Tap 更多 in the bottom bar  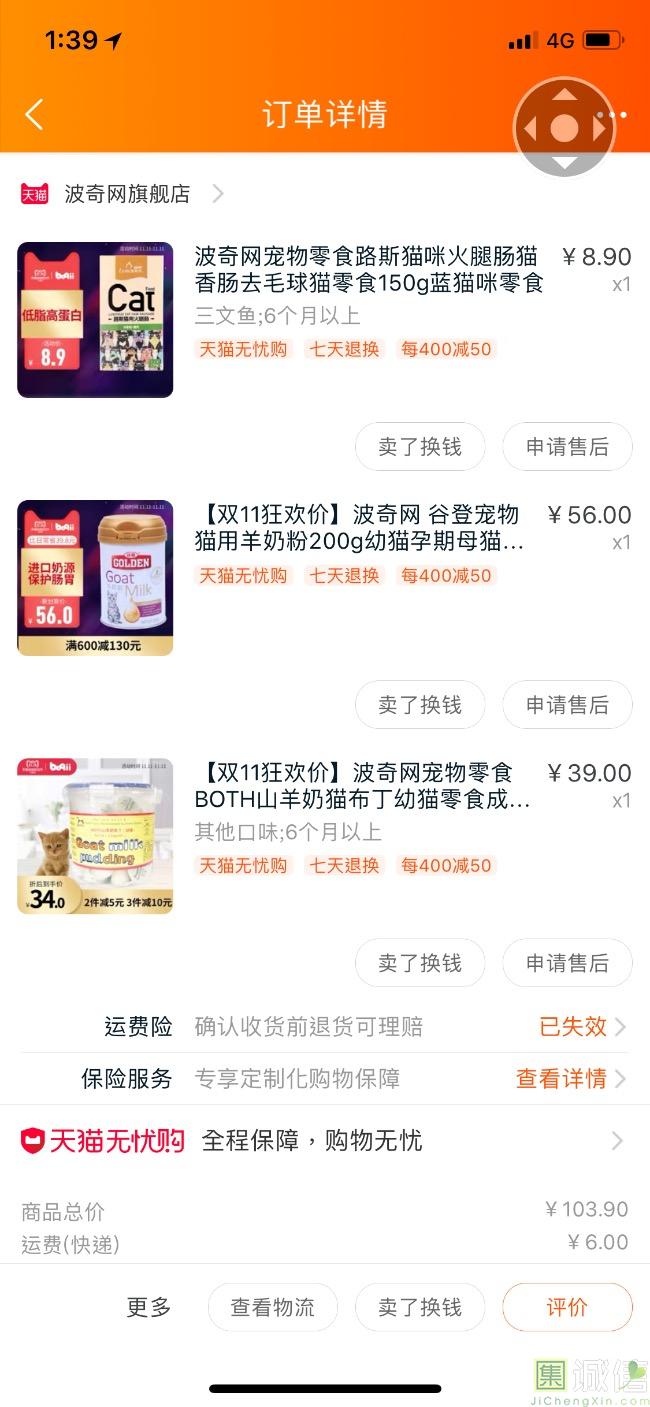click(x=149, y=1307)
